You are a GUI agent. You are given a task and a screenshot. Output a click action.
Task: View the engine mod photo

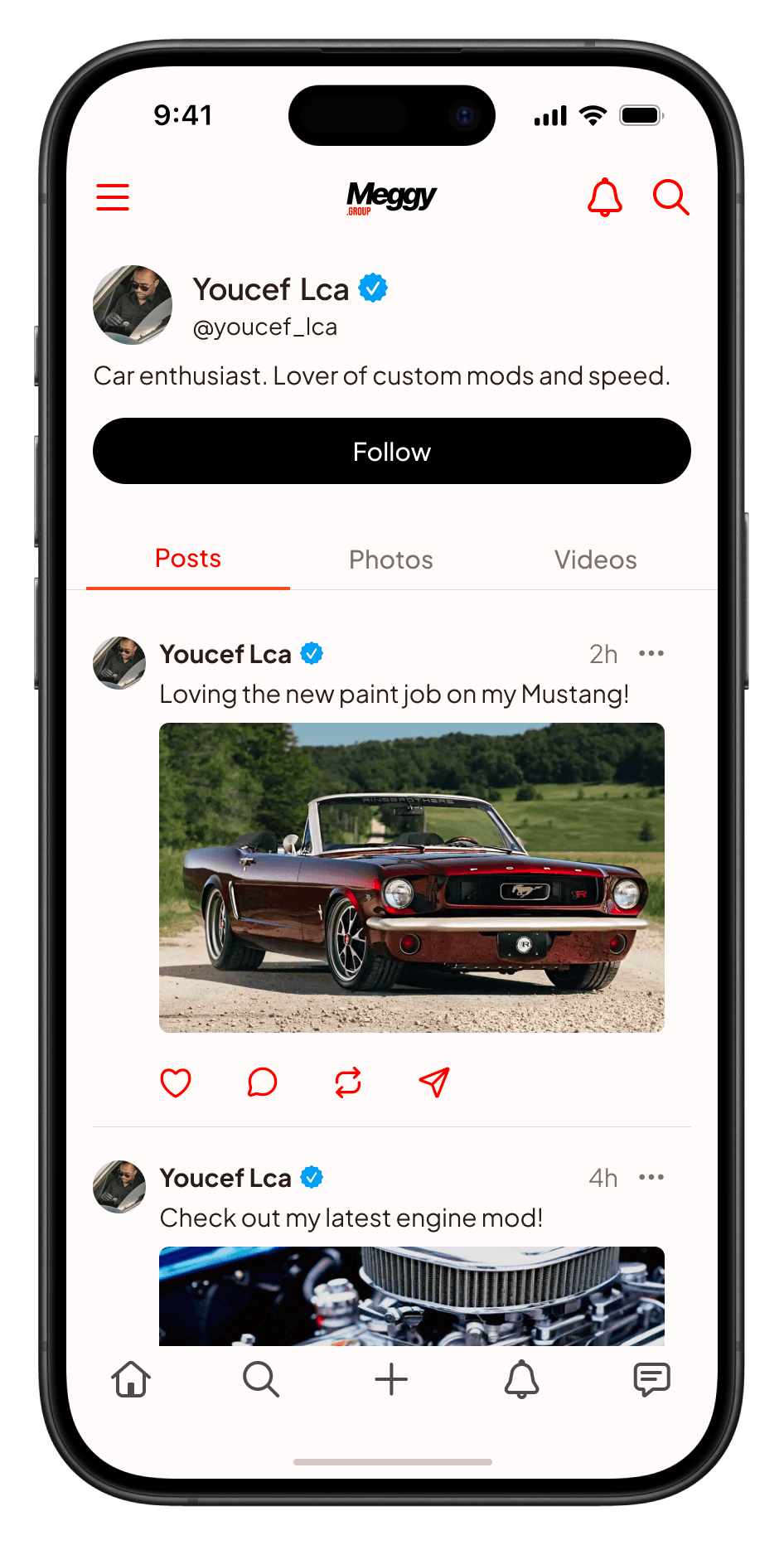click(411, 1295)
